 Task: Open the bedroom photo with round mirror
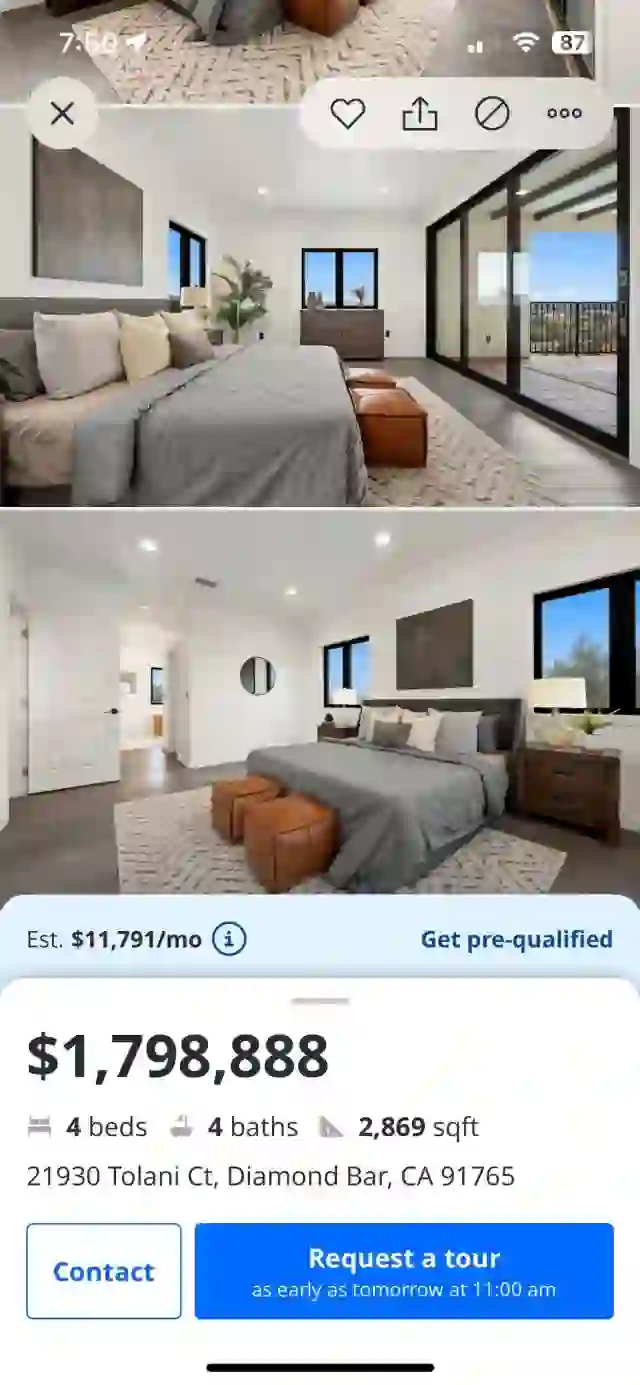pos(320,702)
